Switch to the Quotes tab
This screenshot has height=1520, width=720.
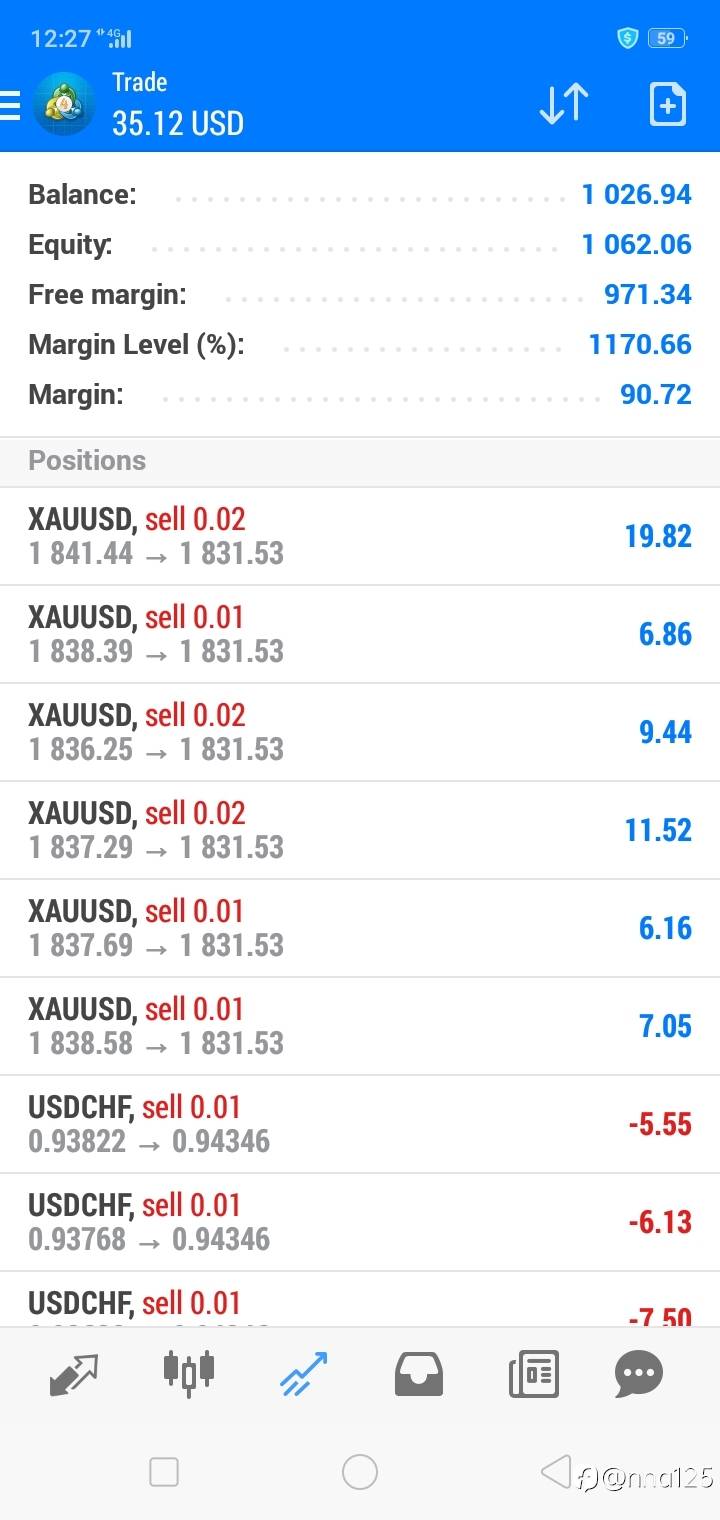74,1375
